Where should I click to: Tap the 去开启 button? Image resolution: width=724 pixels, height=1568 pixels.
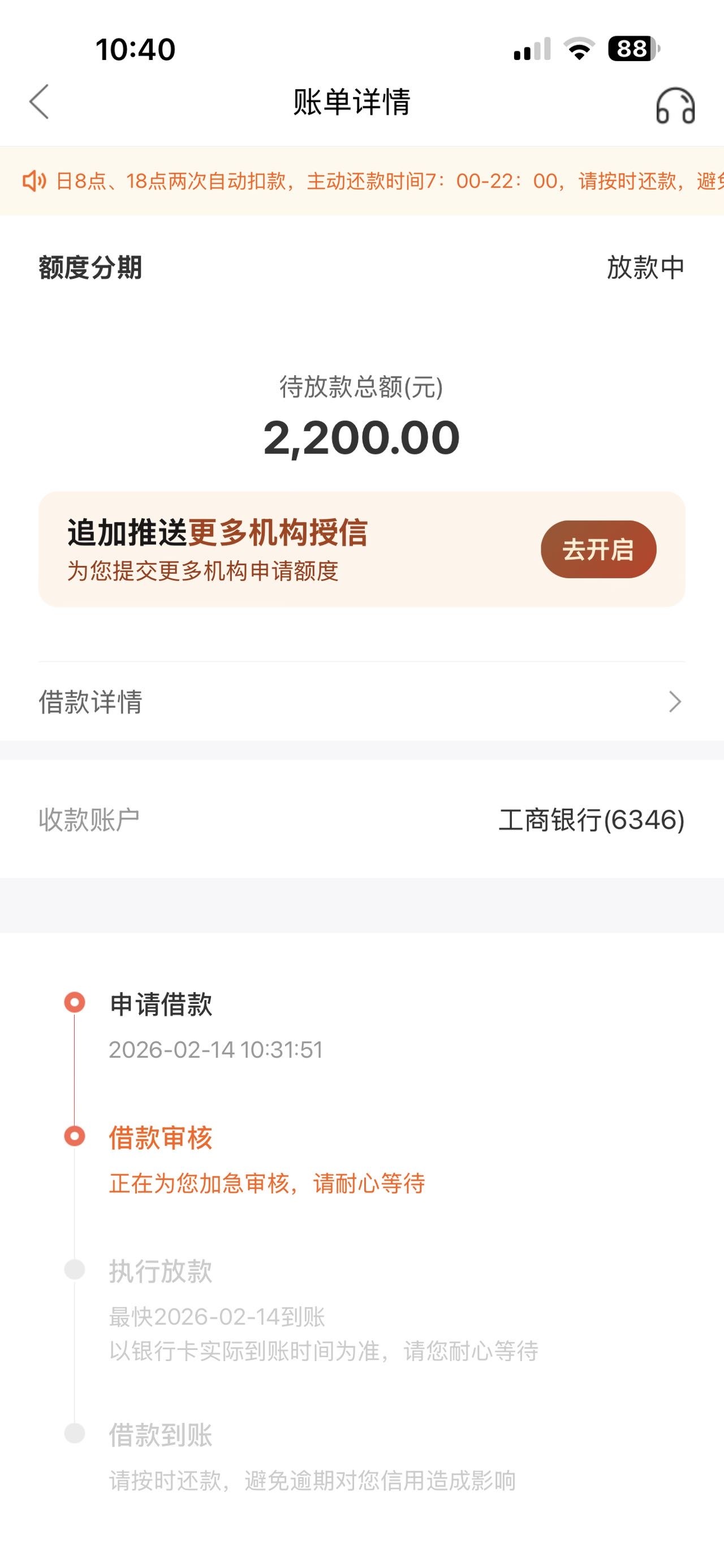tap(598, 549)
